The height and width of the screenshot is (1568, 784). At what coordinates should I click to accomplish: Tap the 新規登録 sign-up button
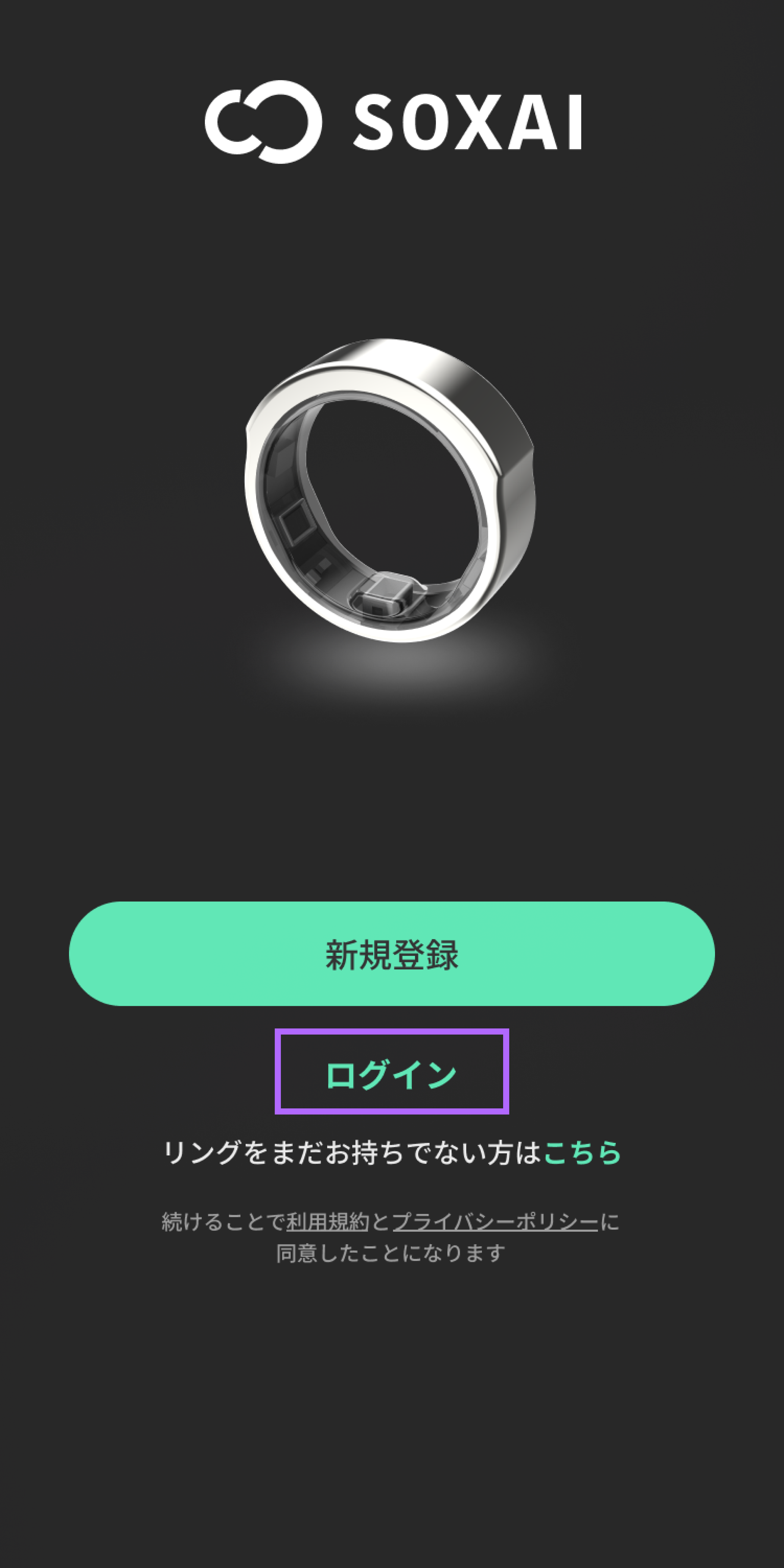[392, 954]
